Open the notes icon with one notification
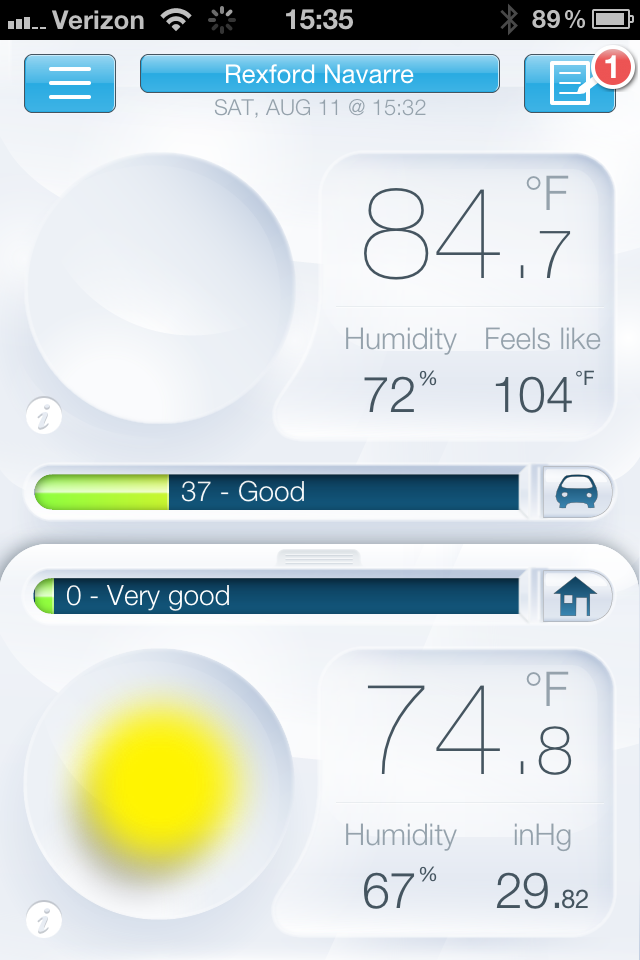The width and height of the screenshot is (640, 960). click(569, 84)
